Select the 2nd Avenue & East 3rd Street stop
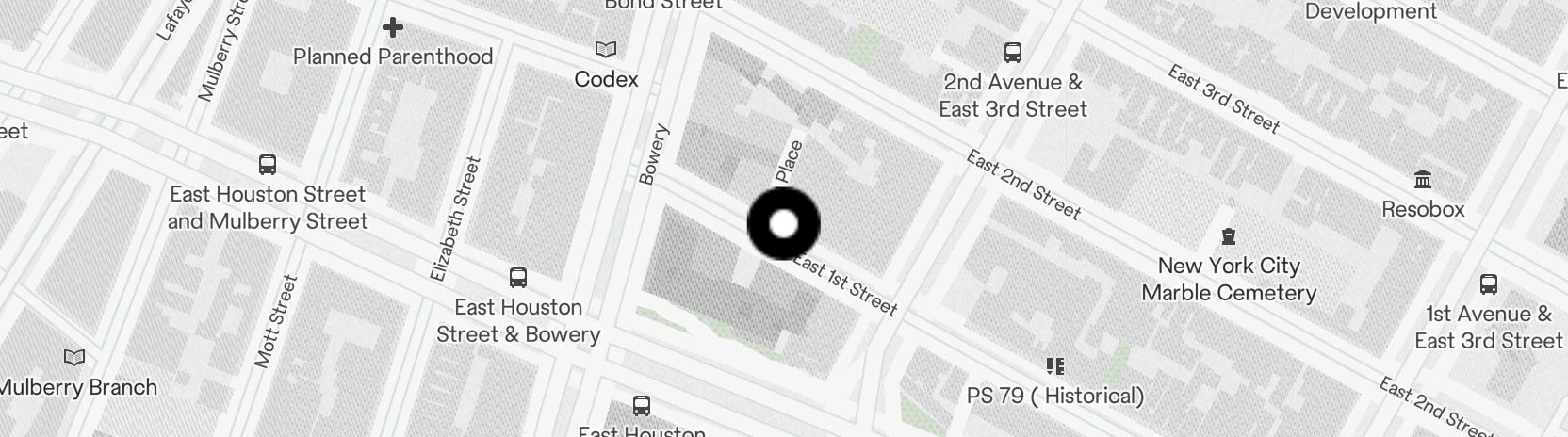The height and width of the screenshot is (437, 1568). click(1013, 53)
